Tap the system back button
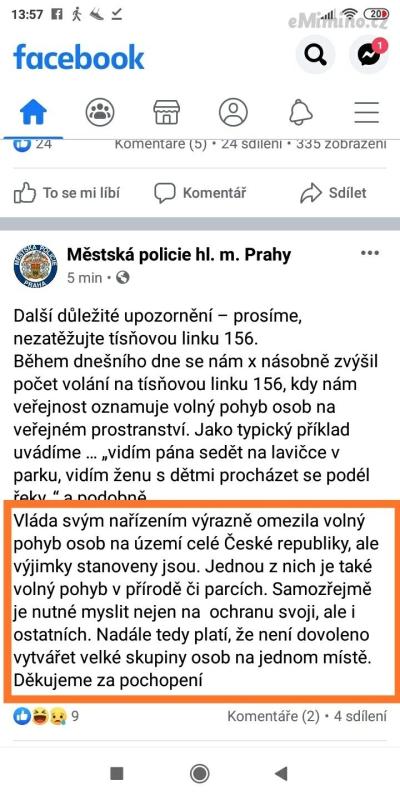This screenshot has height=800, width=400. (281, 773)
